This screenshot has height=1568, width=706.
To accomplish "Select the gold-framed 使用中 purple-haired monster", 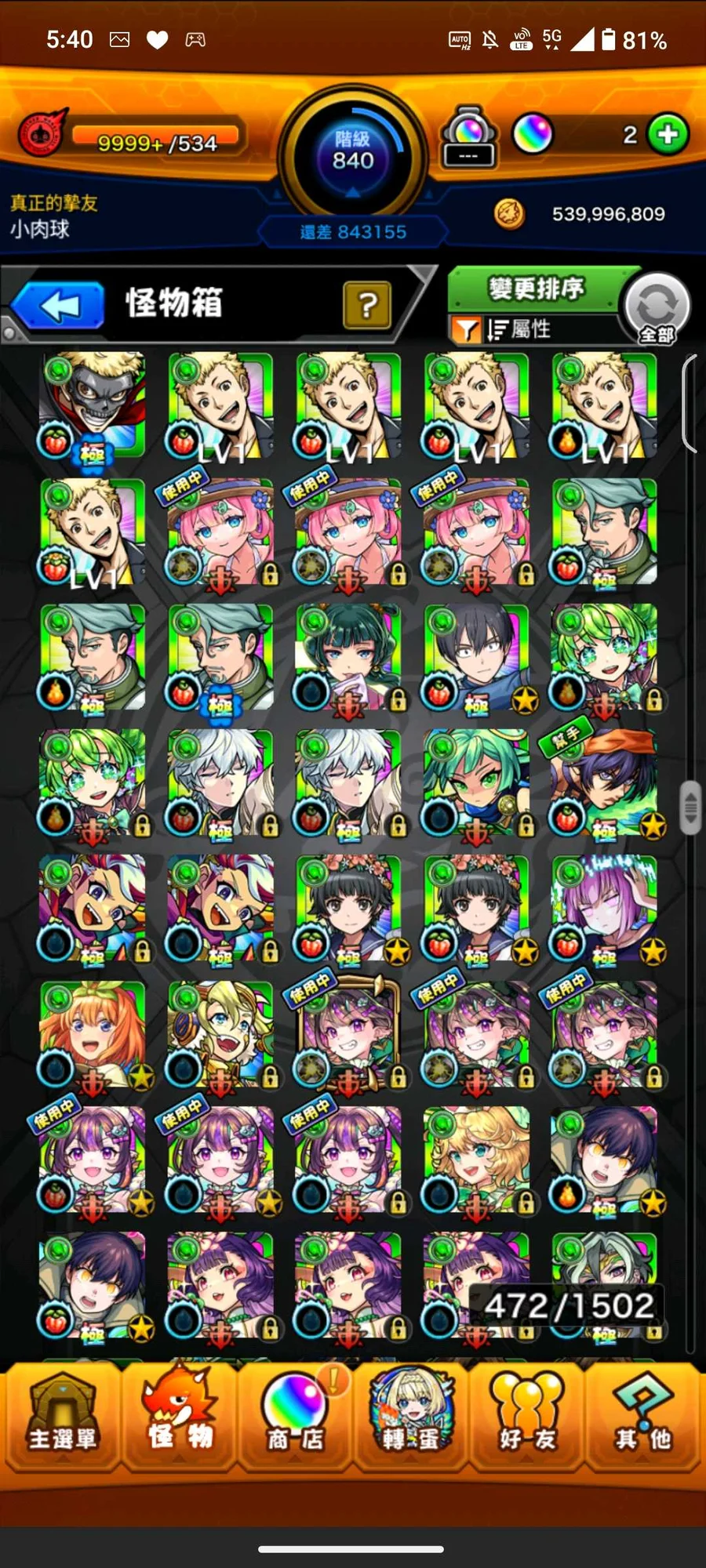I will click(348, 1035).
